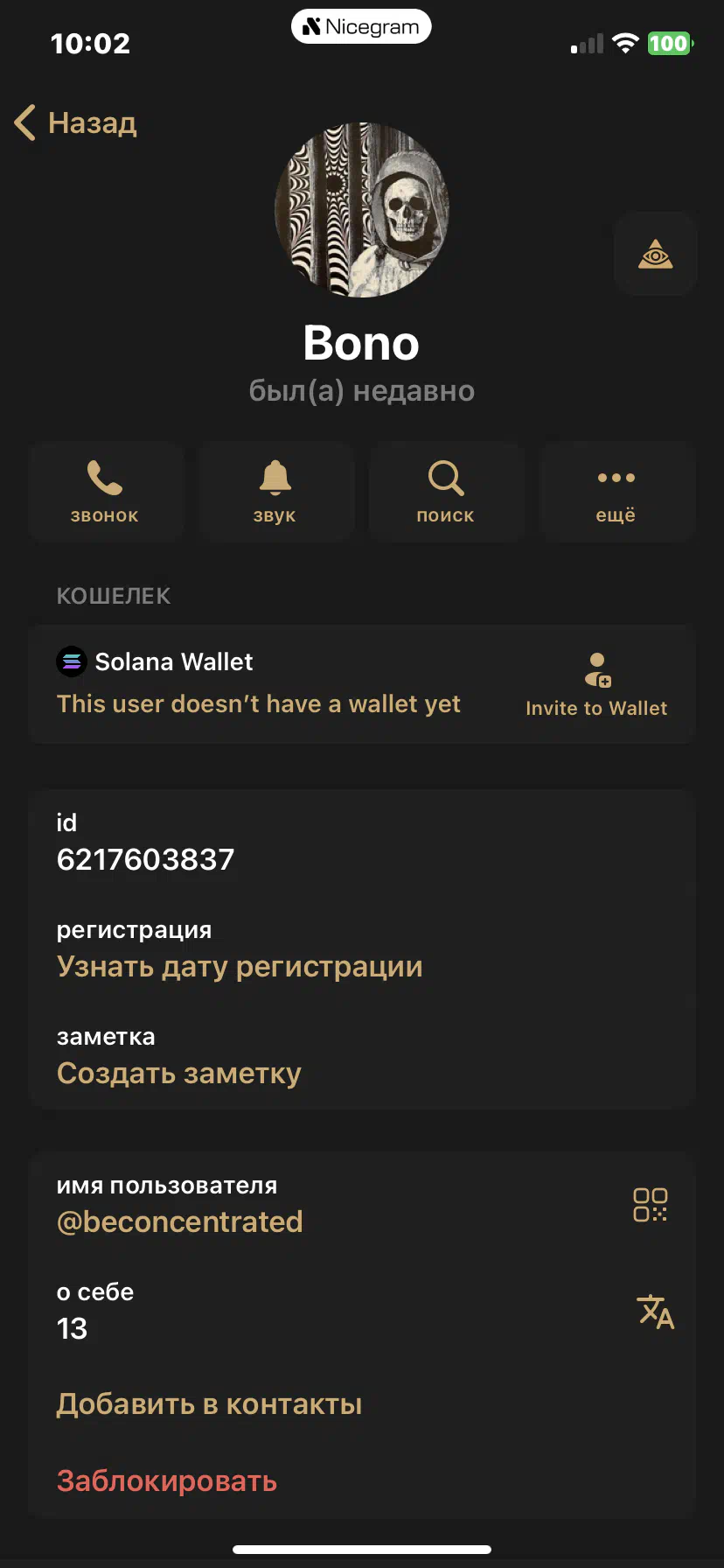
Task: Create a note via Создать заметку
Action: click(x=179, y=1074)
